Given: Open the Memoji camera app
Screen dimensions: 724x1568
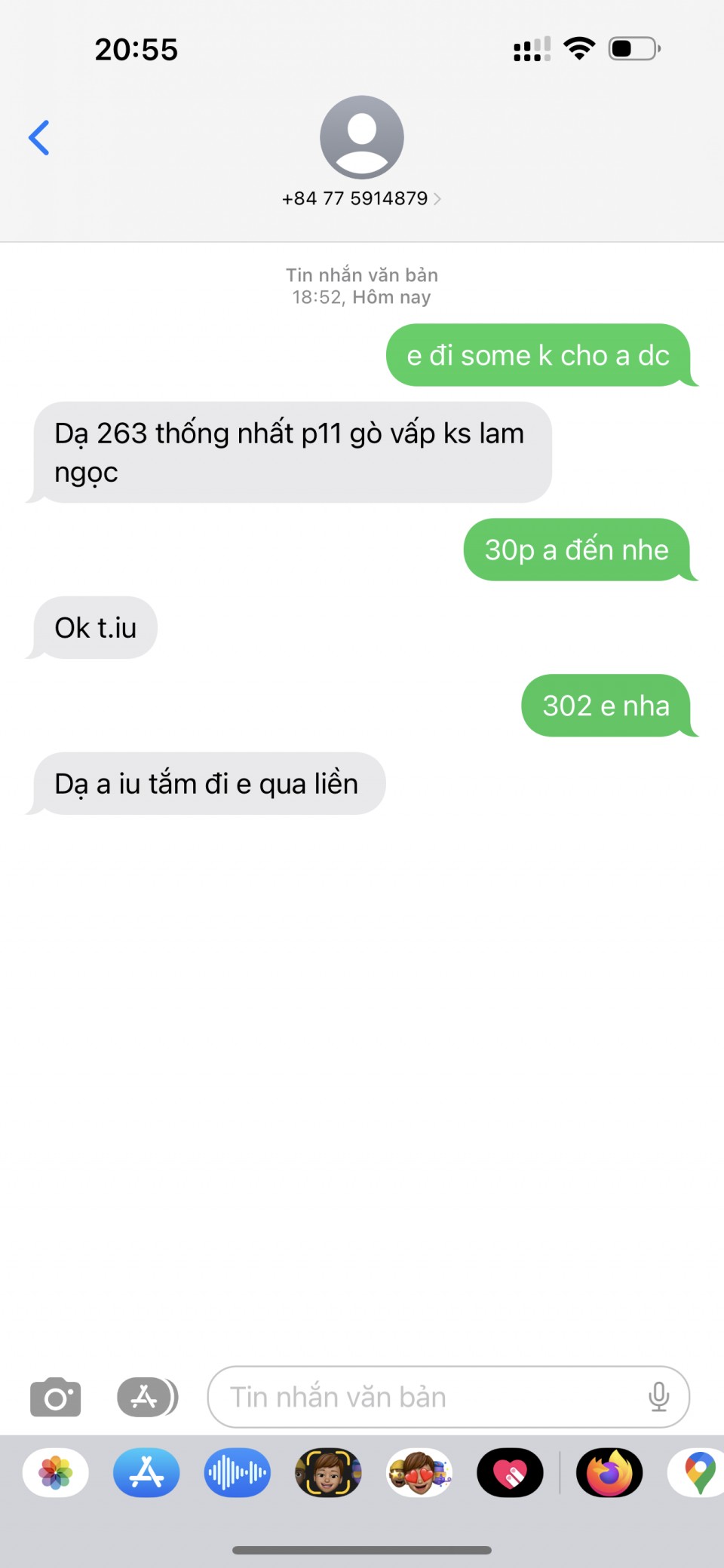Looking at the screenshot, I should pos(328,1472).
